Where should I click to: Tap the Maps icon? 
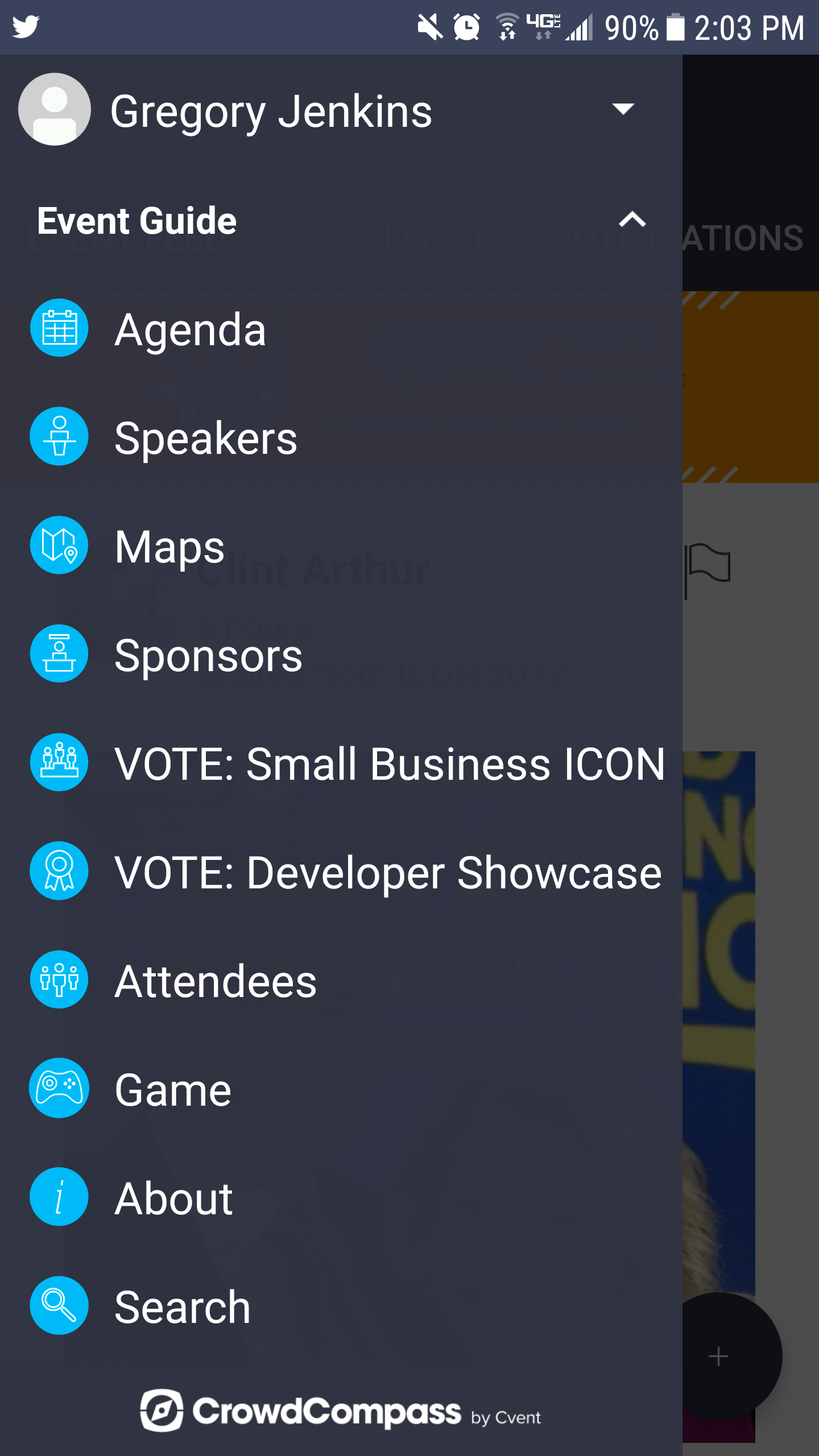pos(59,545)
